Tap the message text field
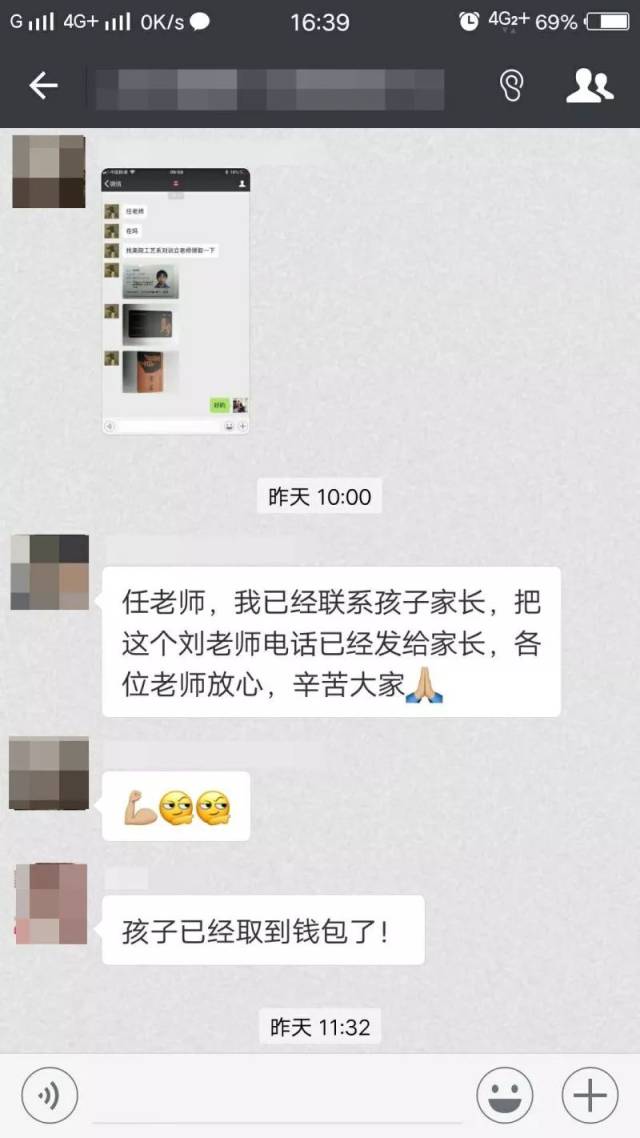 (x=277, y=1097)
